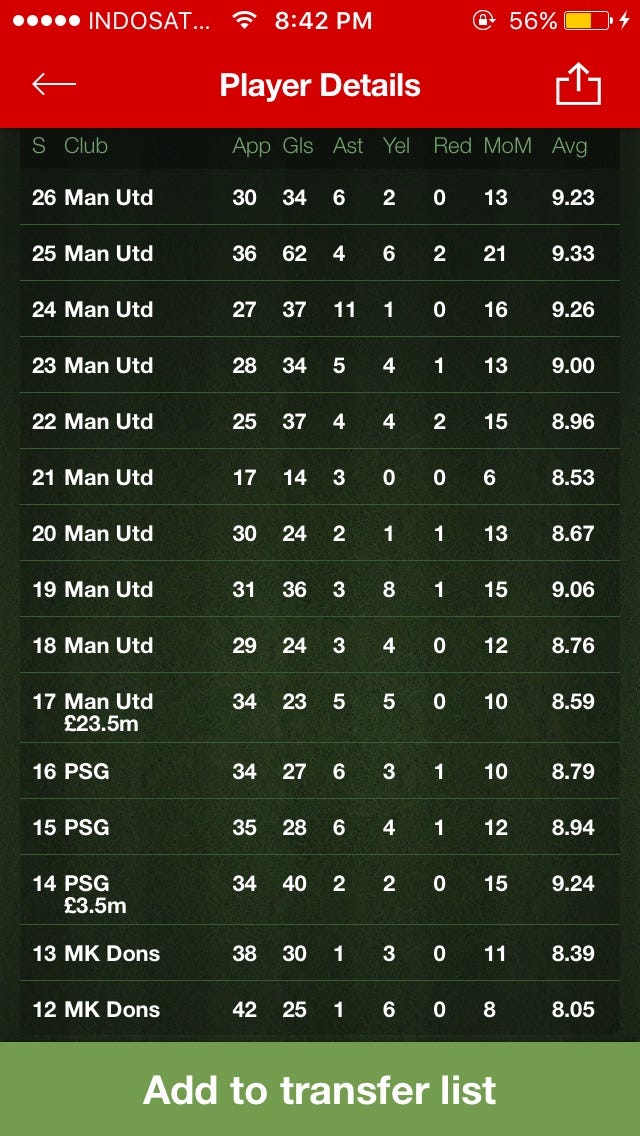
Task: Share the player details
Action: (578, 84)
